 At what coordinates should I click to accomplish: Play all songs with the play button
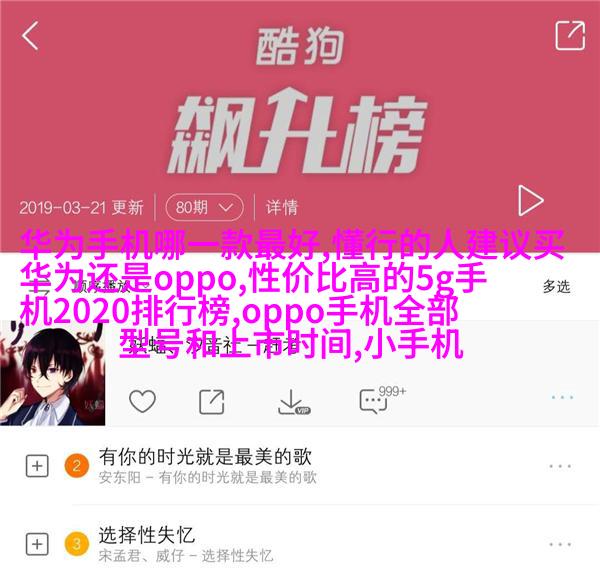point(530,203)
